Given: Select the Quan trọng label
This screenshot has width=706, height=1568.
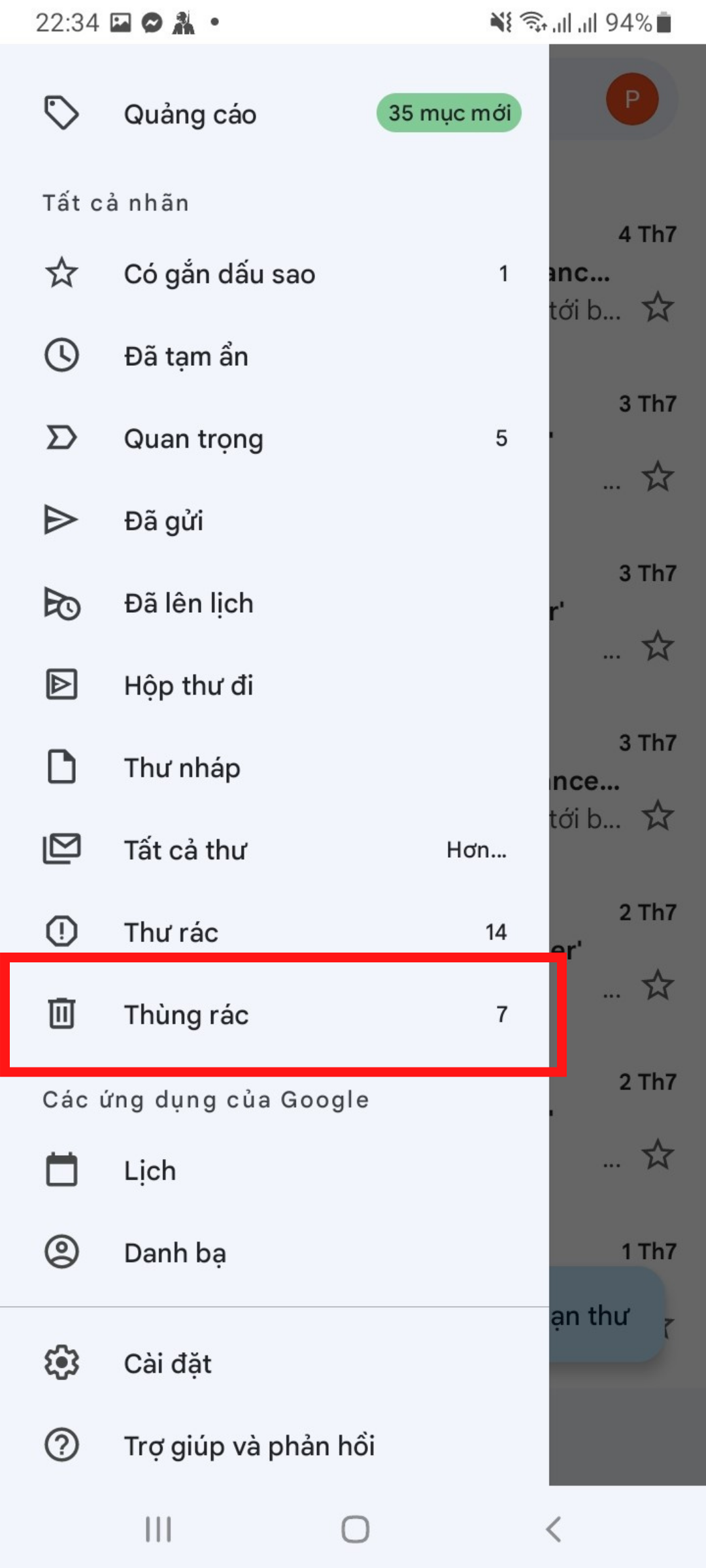Looking at the screenshot, I should (x=275, y=438).
